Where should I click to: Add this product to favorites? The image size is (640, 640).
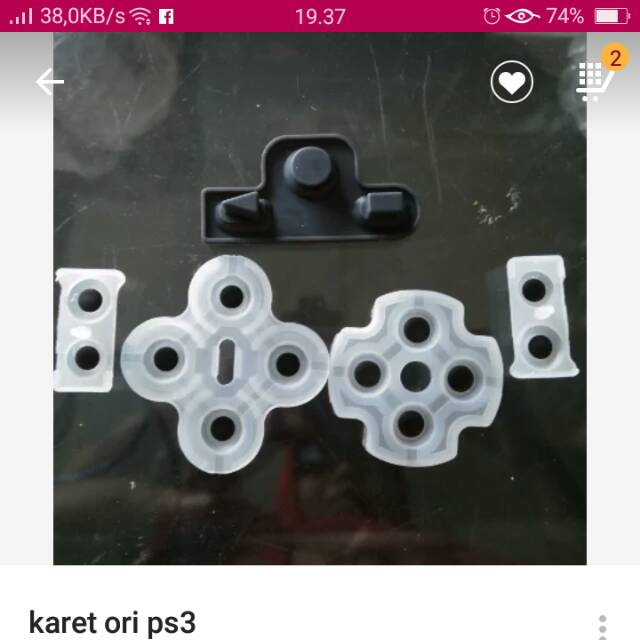point(512,82)
